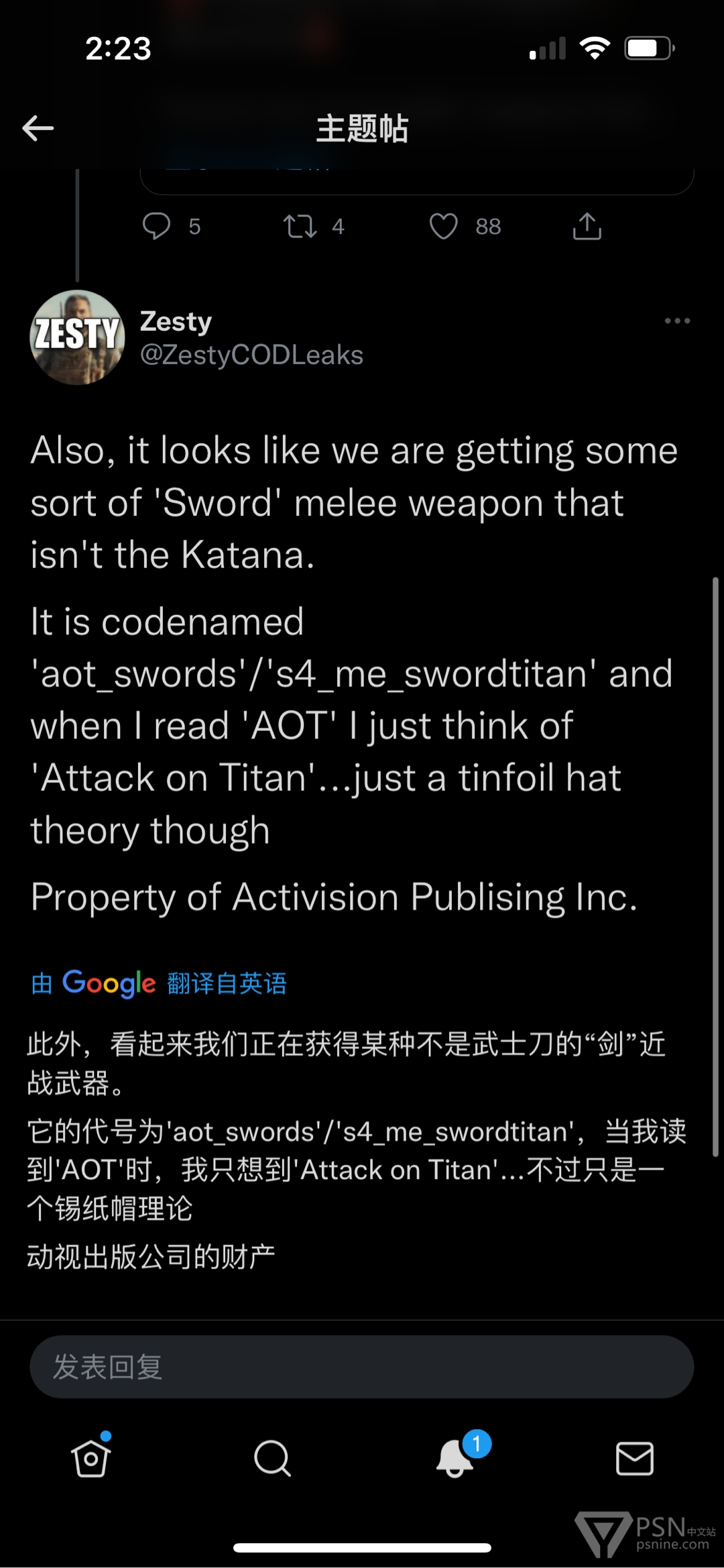Screen dimensions: 724x1568
Task: Retweet the post with 4 retweets
Action: click(x=300, y=227)
